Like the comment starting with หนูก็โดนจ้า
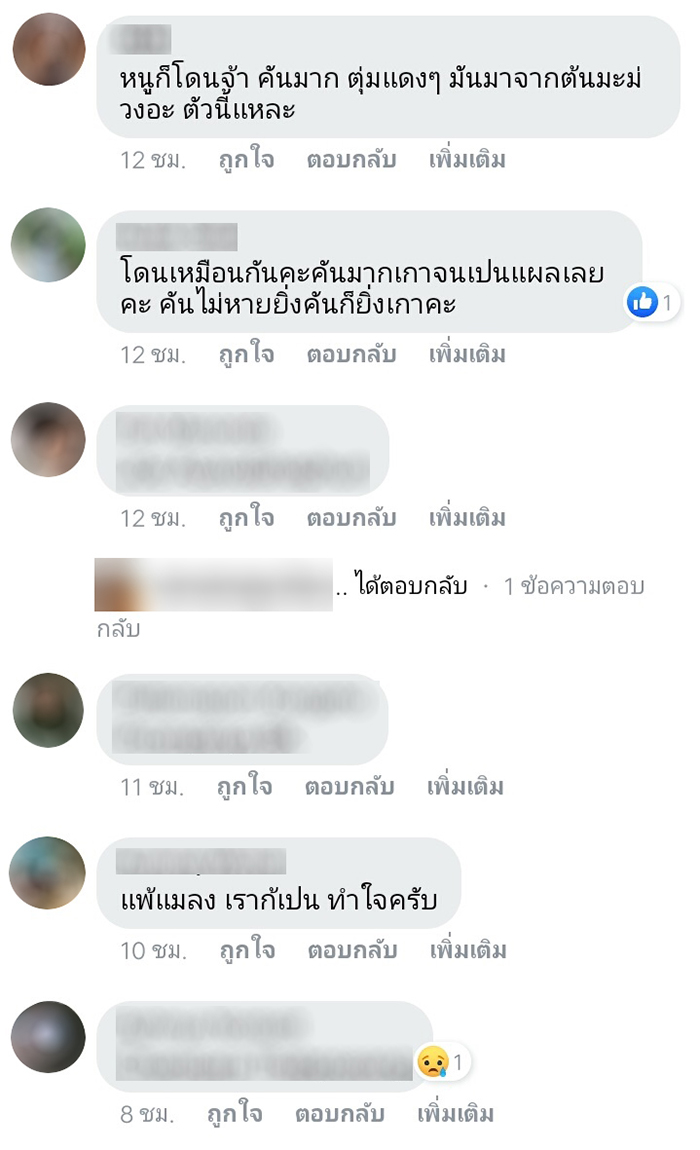Screen dimensions: 700x1150 pos(245,160)
